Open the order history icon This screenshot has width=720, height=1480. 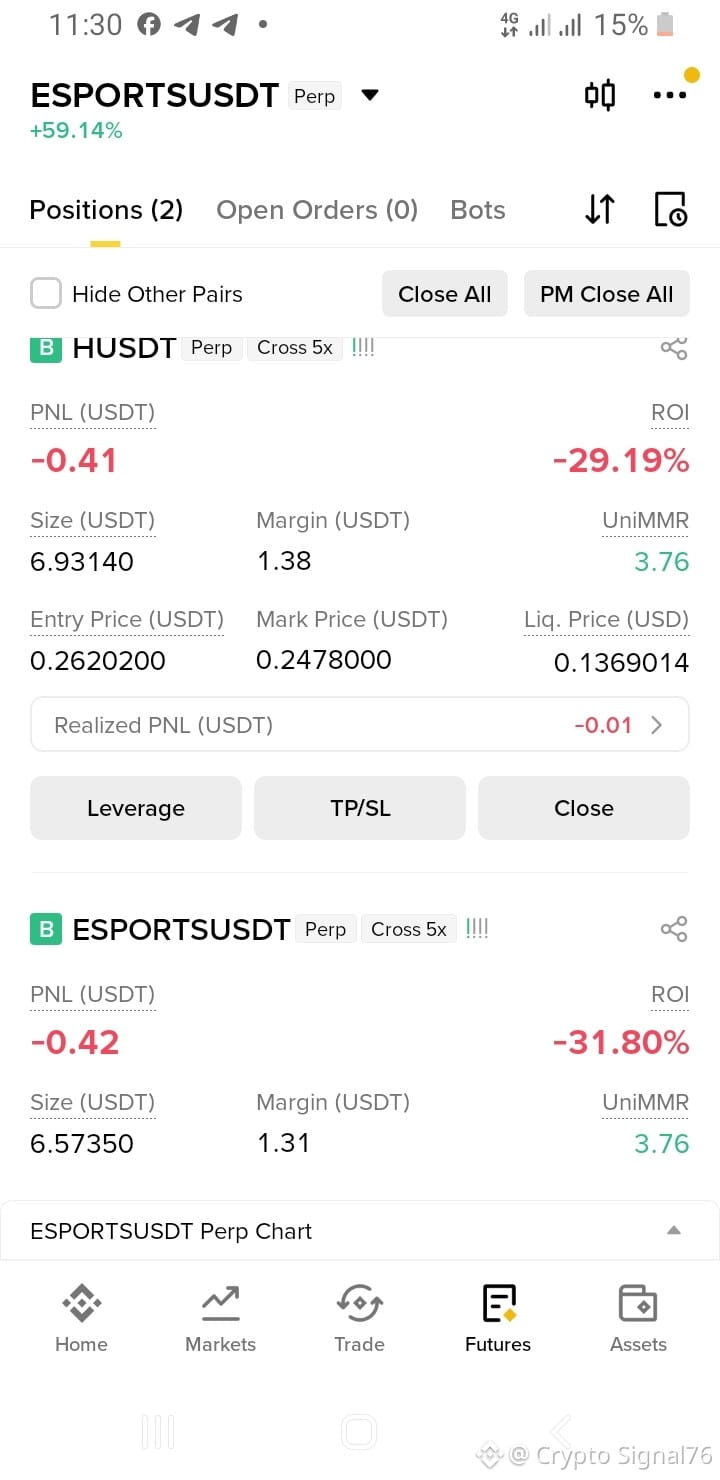pos(671,209)
